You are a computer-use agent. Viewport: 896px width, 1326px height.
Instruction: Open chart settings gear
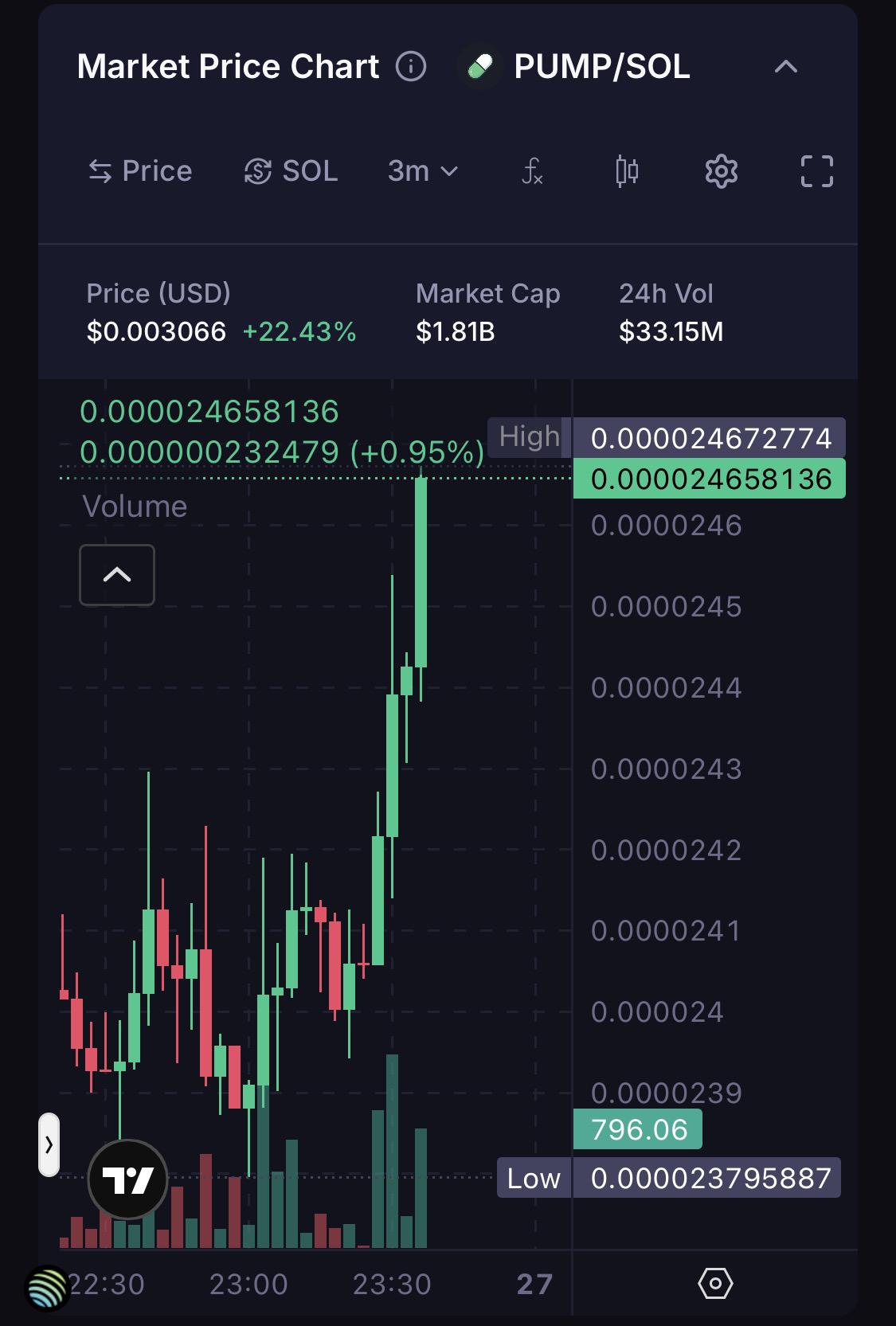point(722,171)
